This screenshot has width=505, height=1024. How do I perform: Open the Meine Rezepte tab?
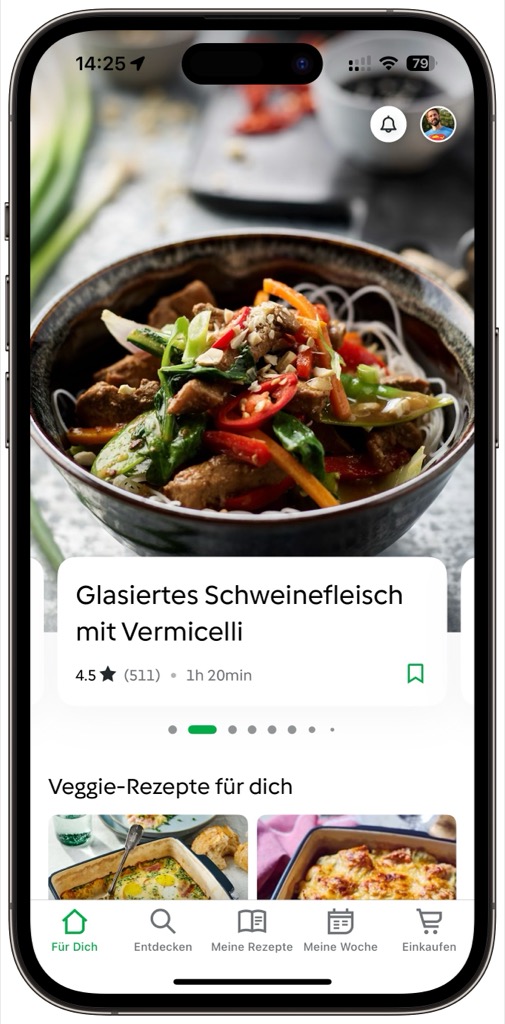[x=252, y=931]
